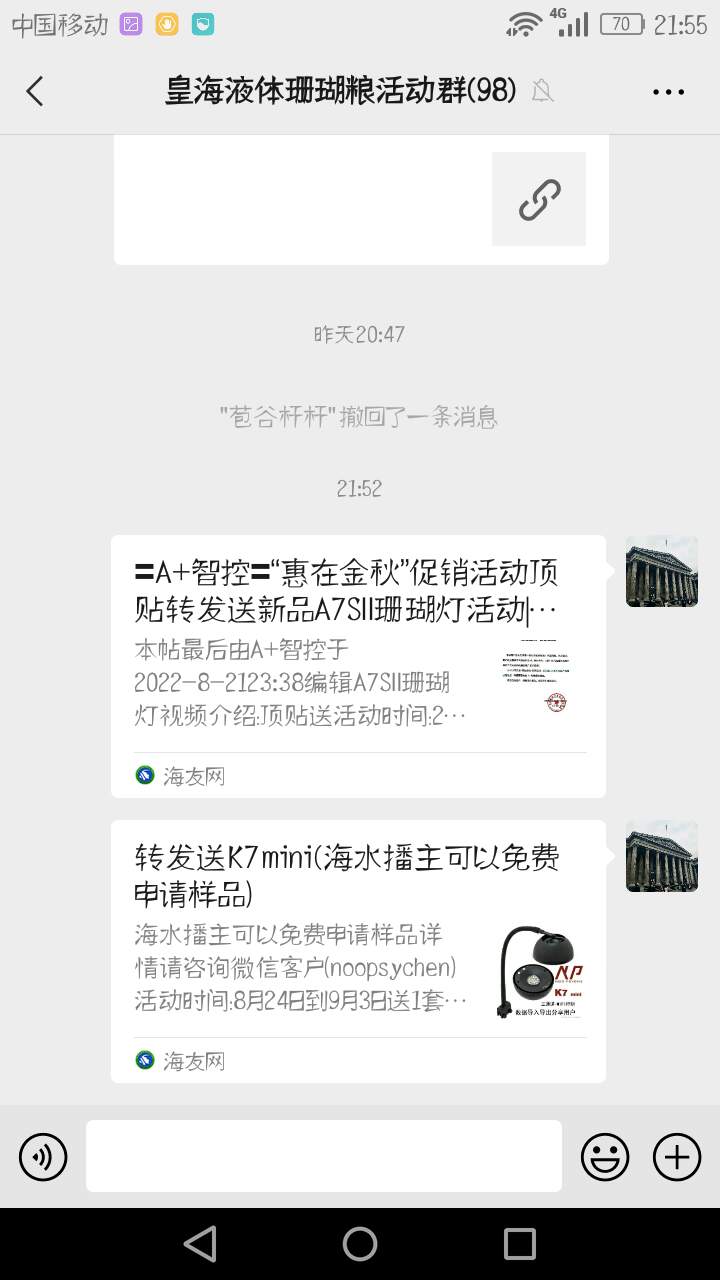Open the partially visible link card at top
Viewport: 720px width, 1280px height.
[360, 200]
